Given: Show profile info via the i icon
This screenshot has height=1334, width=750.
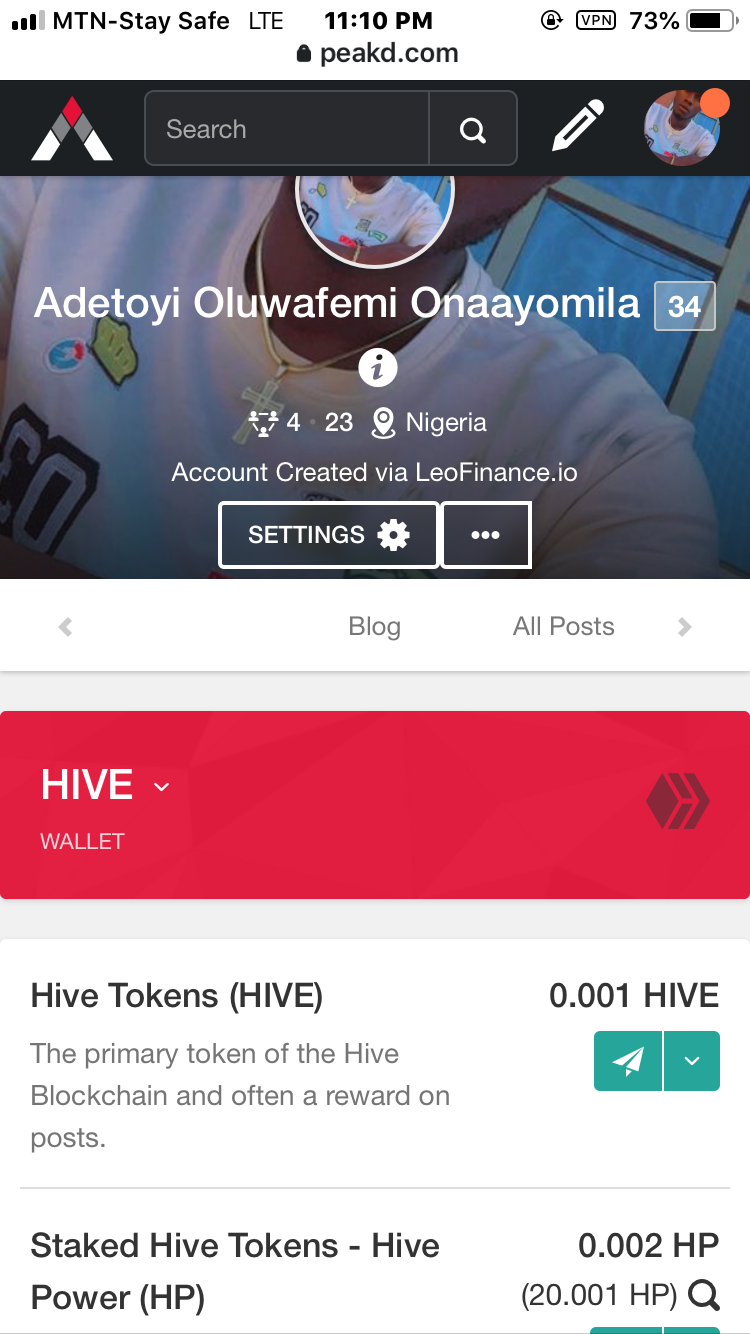Looking at the screenshot, I should coord(378,368).
